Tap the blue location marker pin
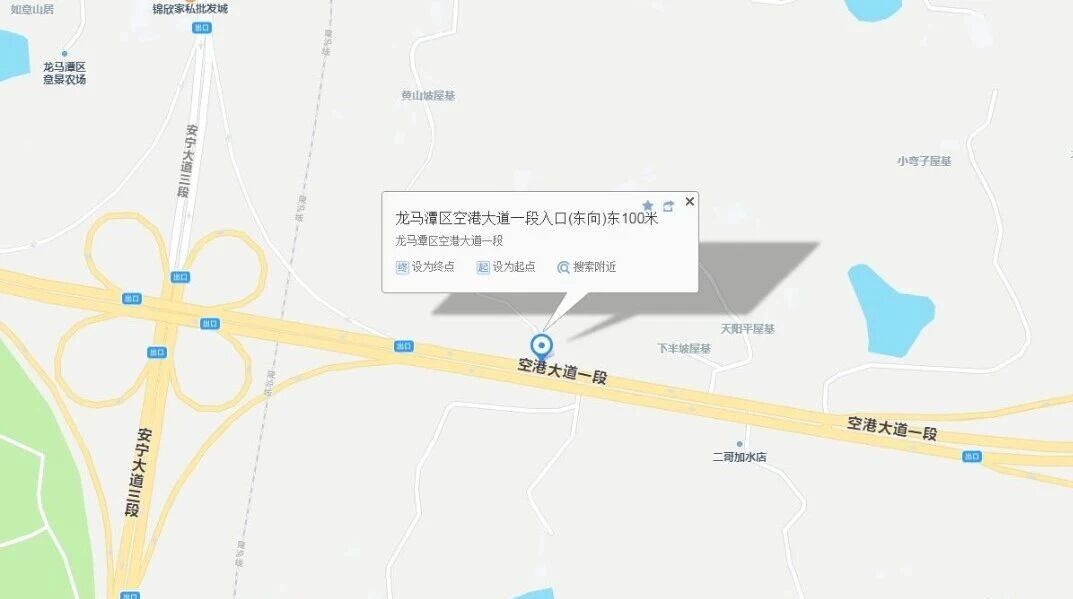 542,347
